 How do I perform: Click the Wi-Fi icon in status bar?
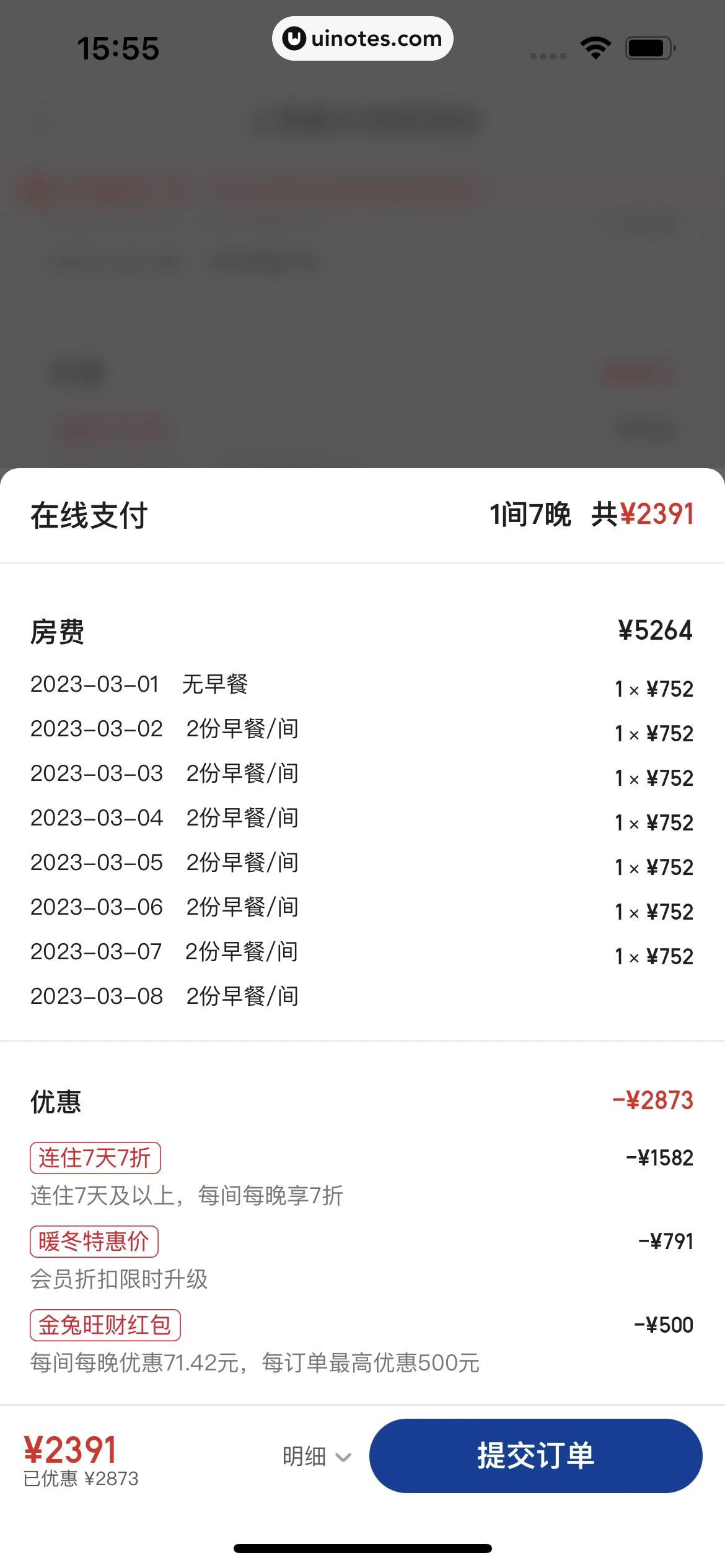[594, 47]
